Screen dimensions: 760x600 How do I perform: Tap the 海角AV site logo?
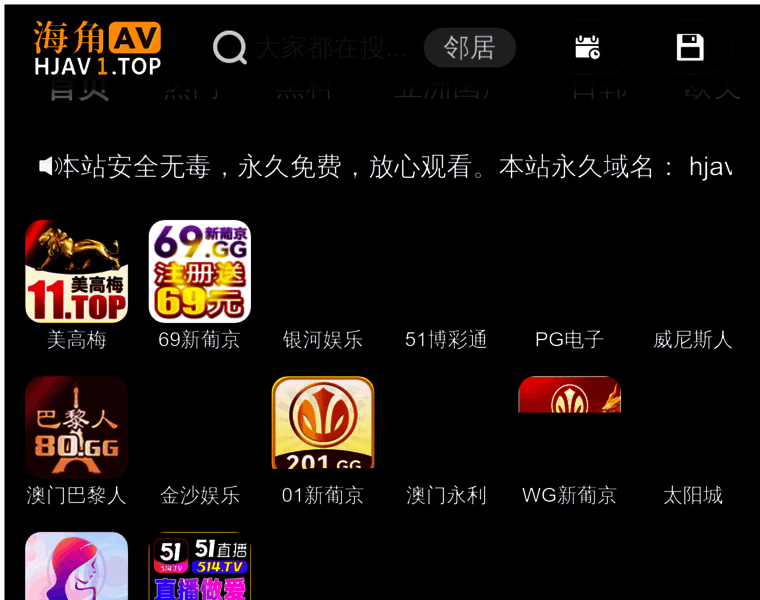coord(97,49)
